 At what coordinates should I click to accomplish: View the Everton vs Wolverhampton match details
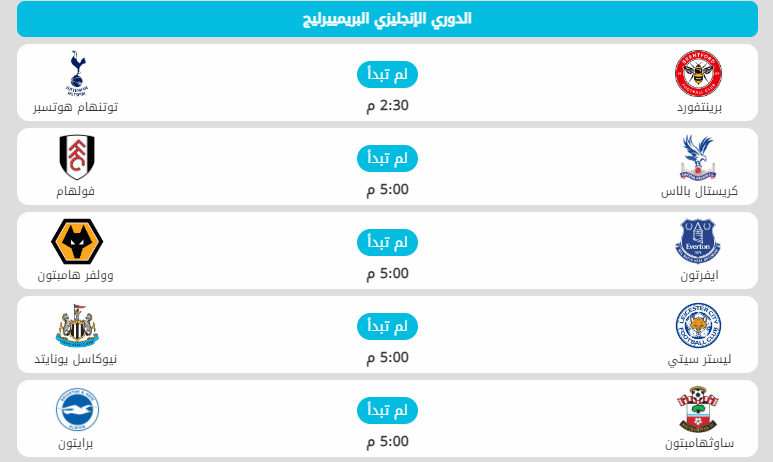pos(387,250)
